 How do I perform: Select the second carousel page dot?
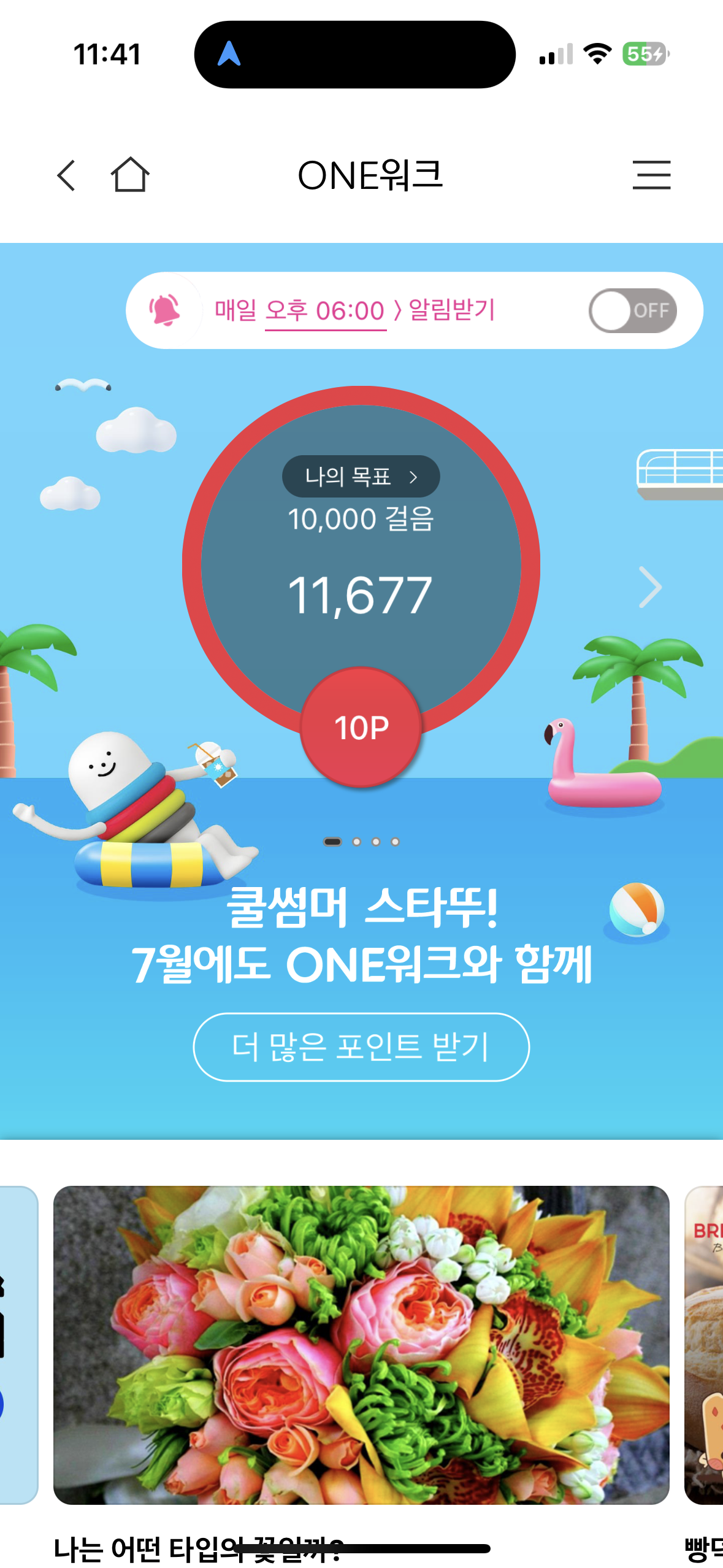click(x=356, y=842)
